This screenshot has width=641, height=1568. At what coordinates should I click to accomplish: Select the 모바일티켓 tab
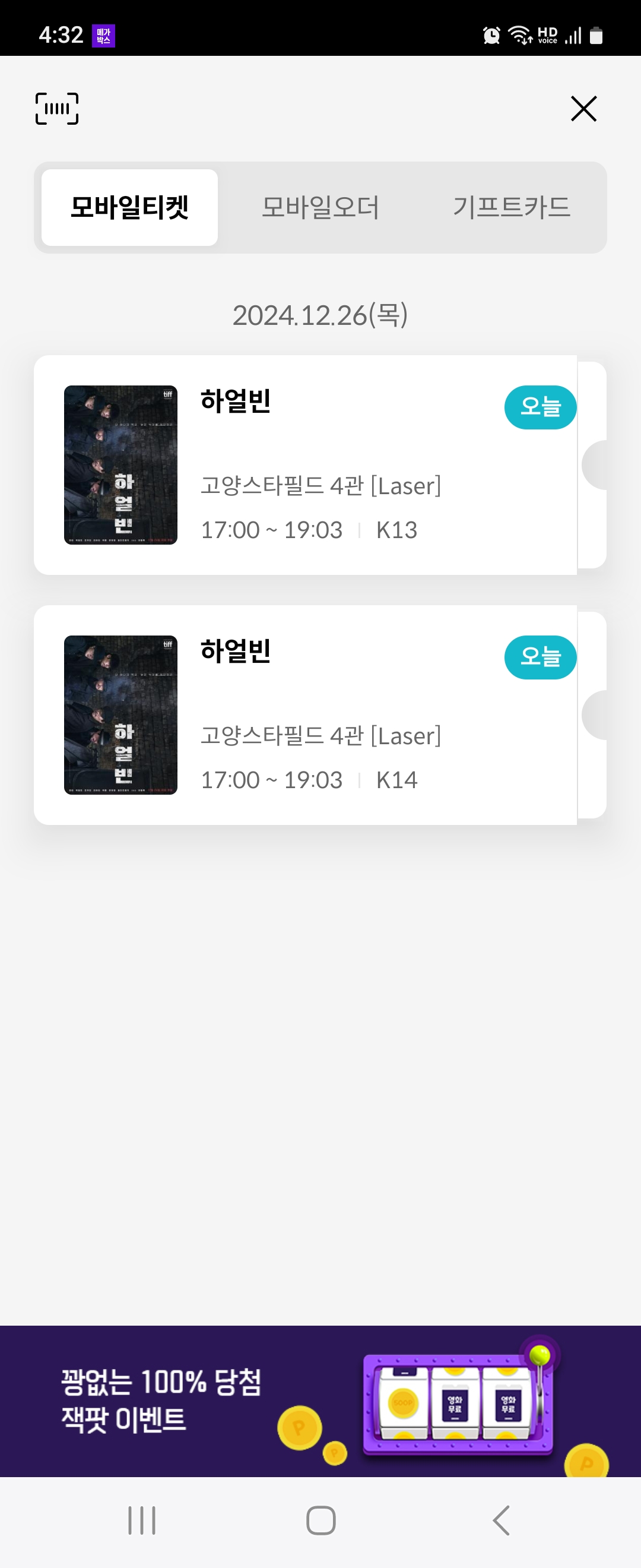129,207
